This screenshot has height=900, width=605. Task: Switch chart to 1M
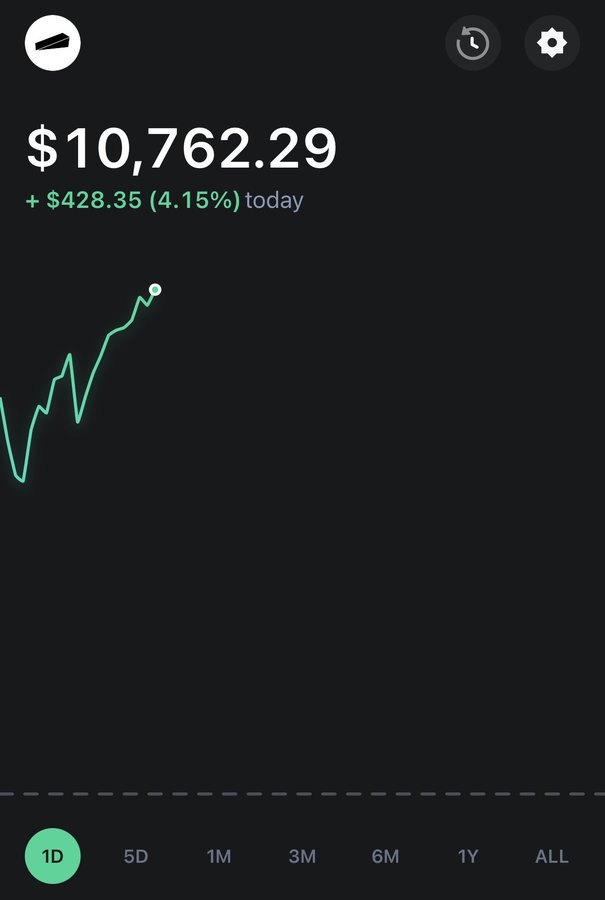(x=219, y=856)
